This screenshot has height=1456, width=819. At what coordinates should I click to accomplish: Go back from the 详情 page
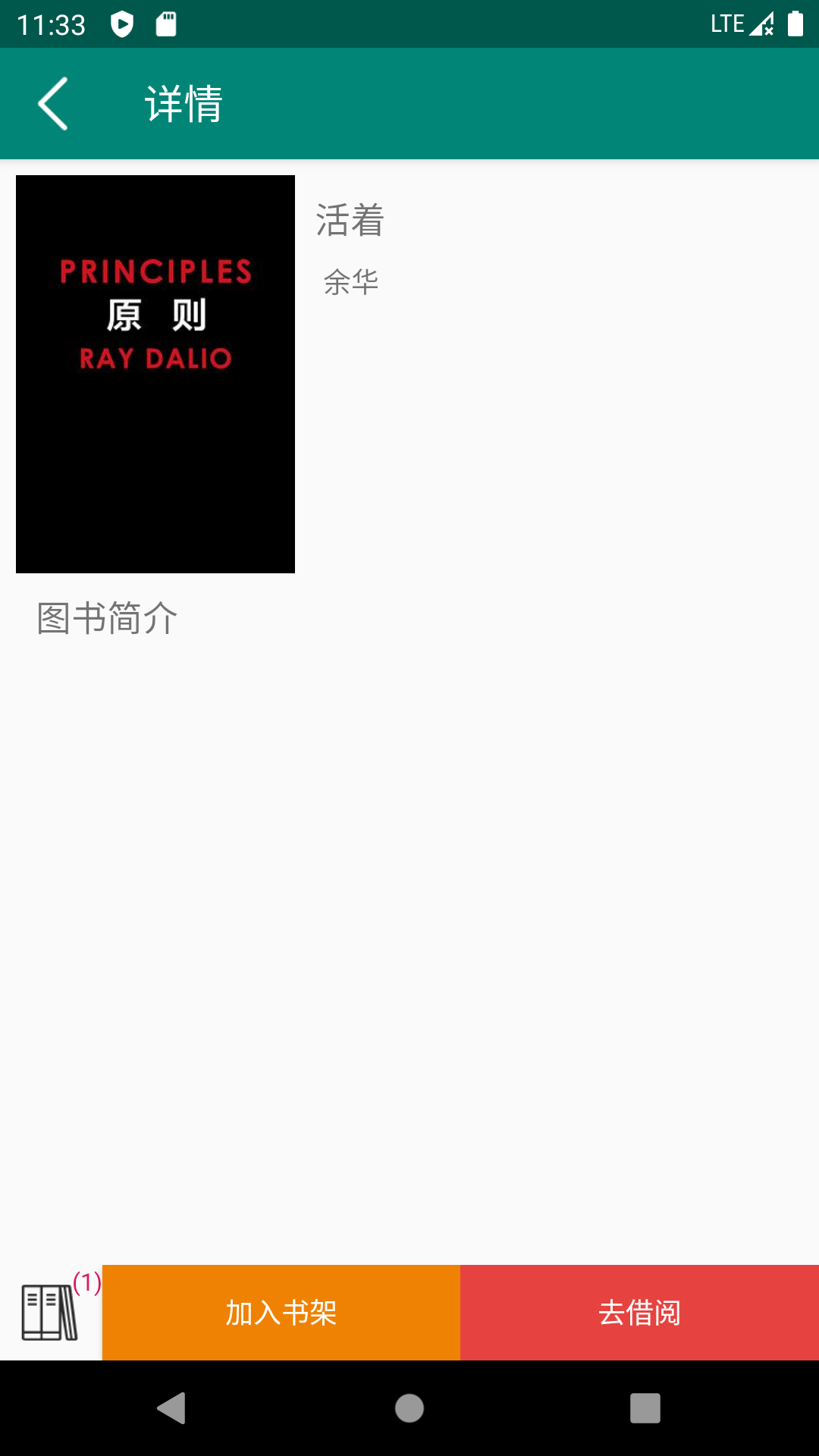53,104
